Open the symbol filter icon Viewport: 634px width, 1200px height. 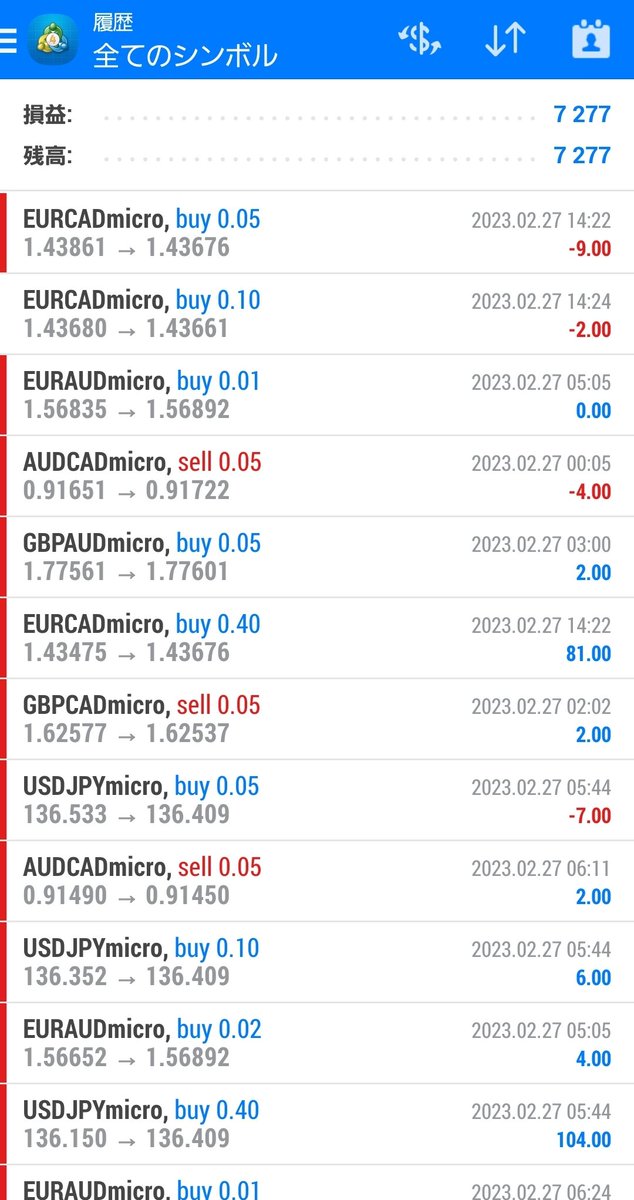(420, 40)
